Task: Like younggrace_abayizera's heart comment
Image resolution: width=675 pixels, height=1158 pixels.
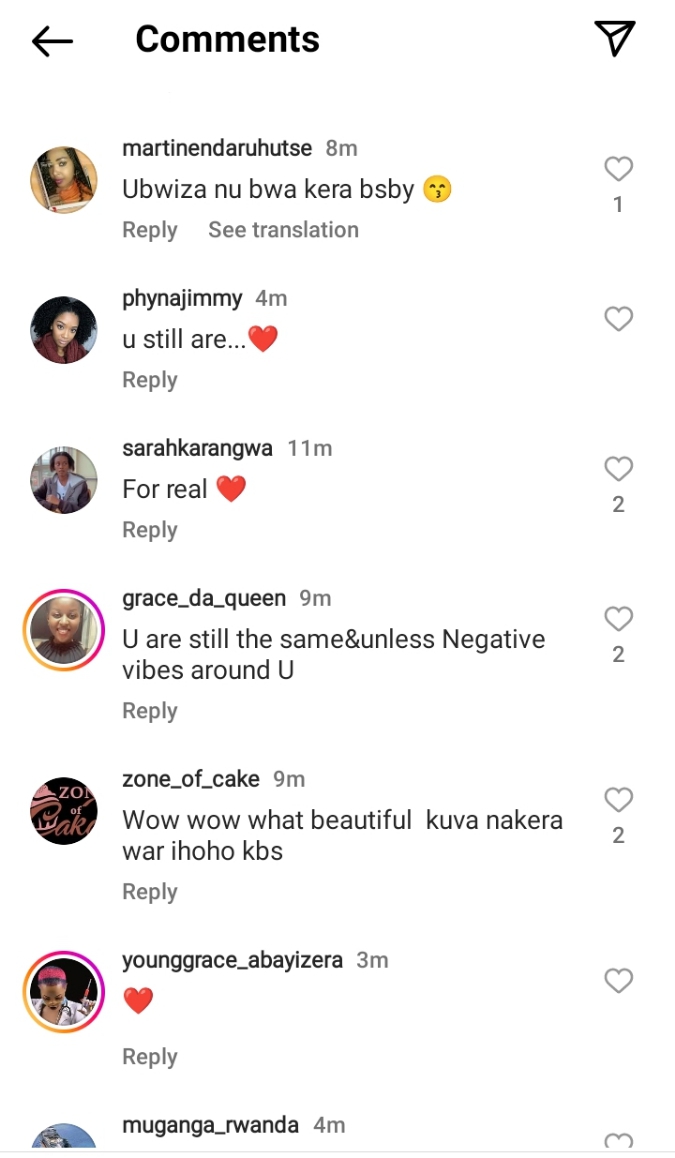Action: (619, 981)
